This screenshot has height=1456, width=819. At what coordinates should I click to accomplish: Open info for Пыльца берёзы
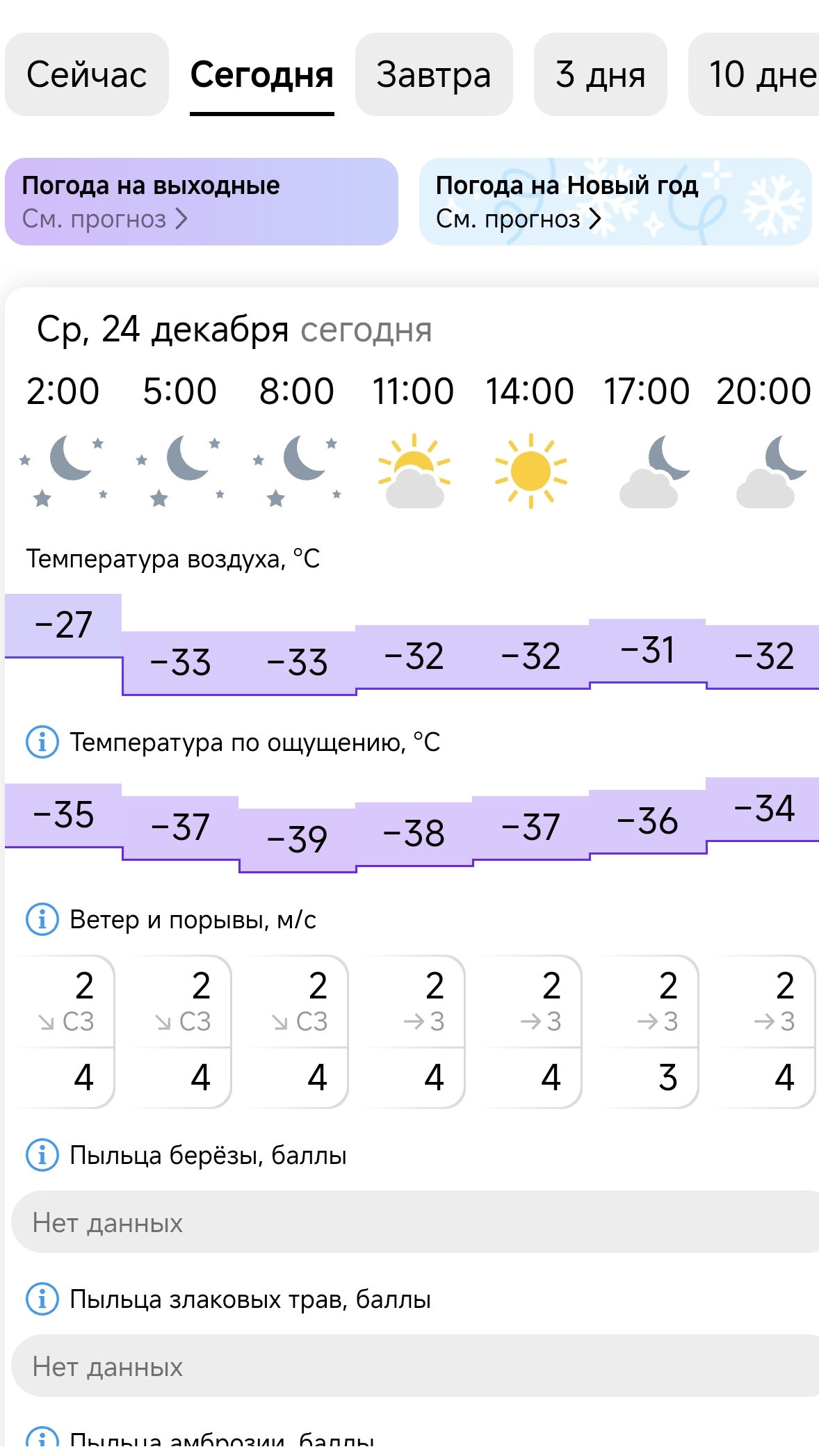pos(42,1155)
